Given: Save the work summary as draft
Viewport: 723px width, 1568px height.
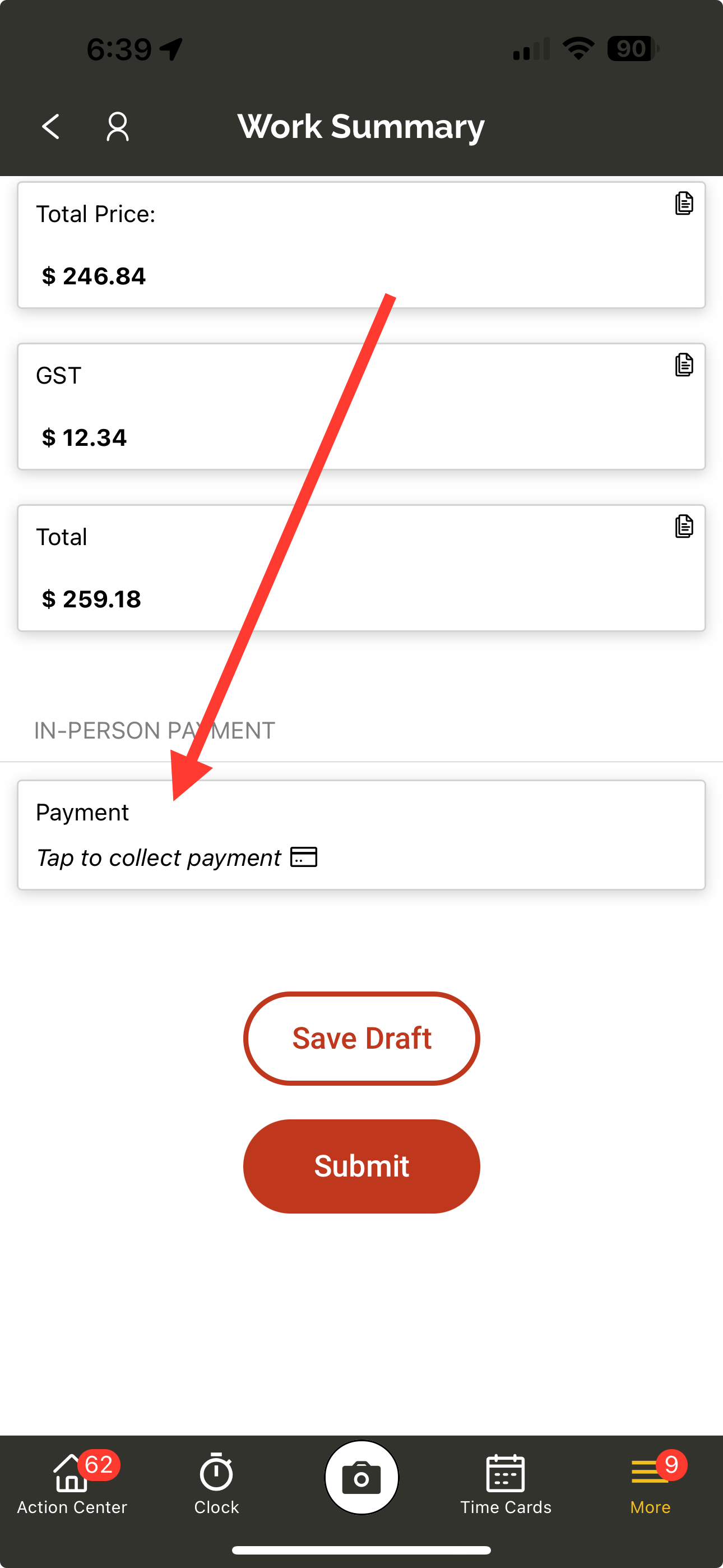Looking at the screenshot, I should pos(361,1039).
